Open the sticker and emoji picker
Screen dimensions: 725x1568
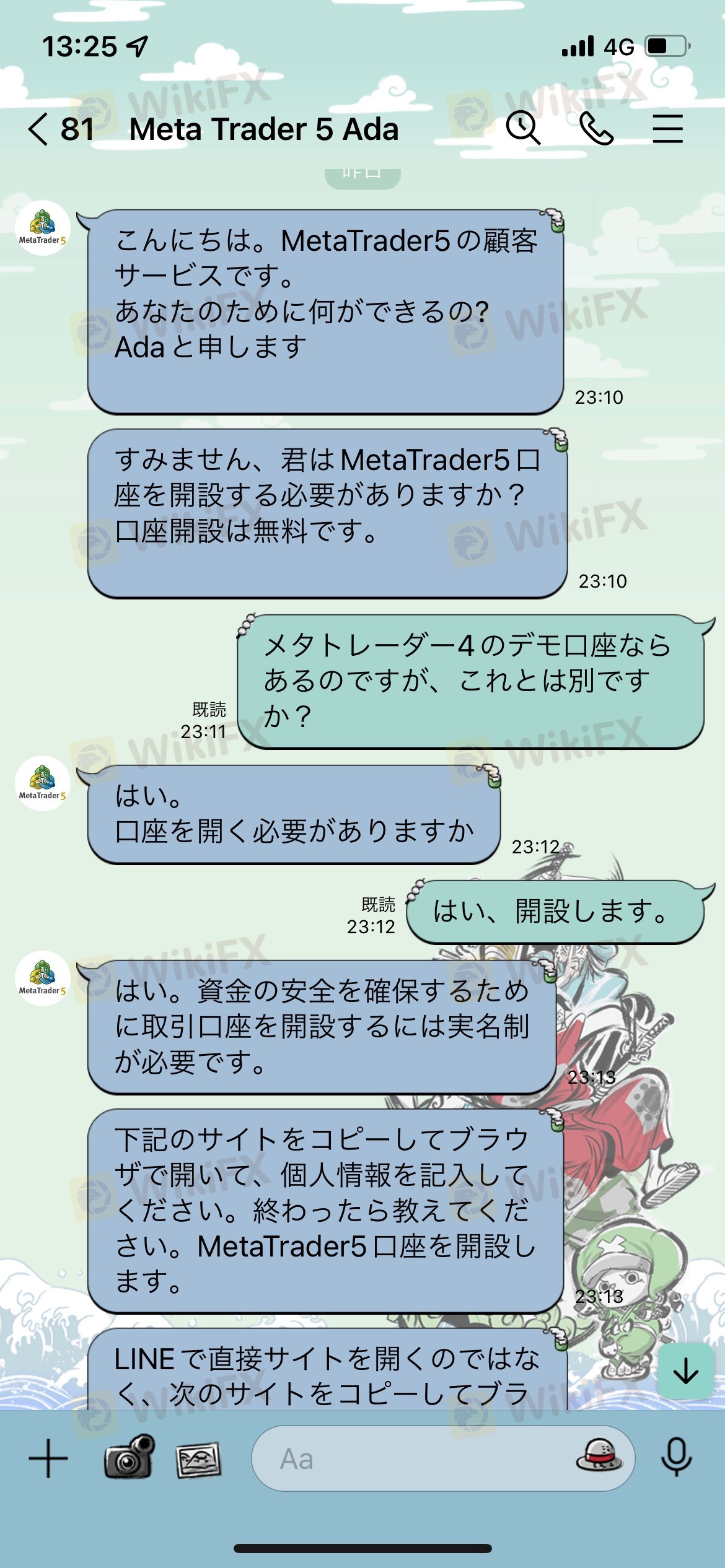[x=599, y=1455]
